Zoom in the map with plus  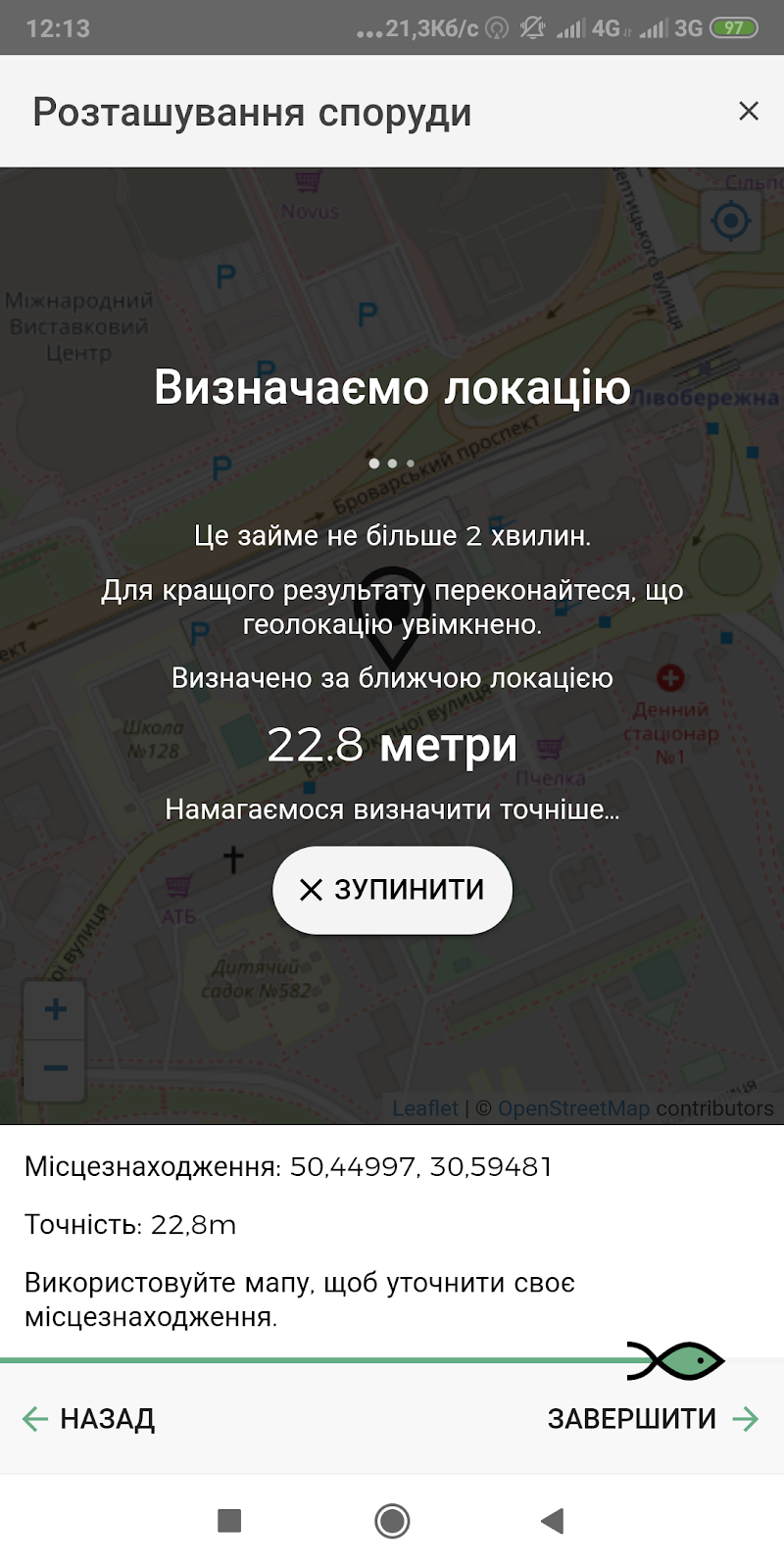pyautogui.click(x=55, y=1009)
